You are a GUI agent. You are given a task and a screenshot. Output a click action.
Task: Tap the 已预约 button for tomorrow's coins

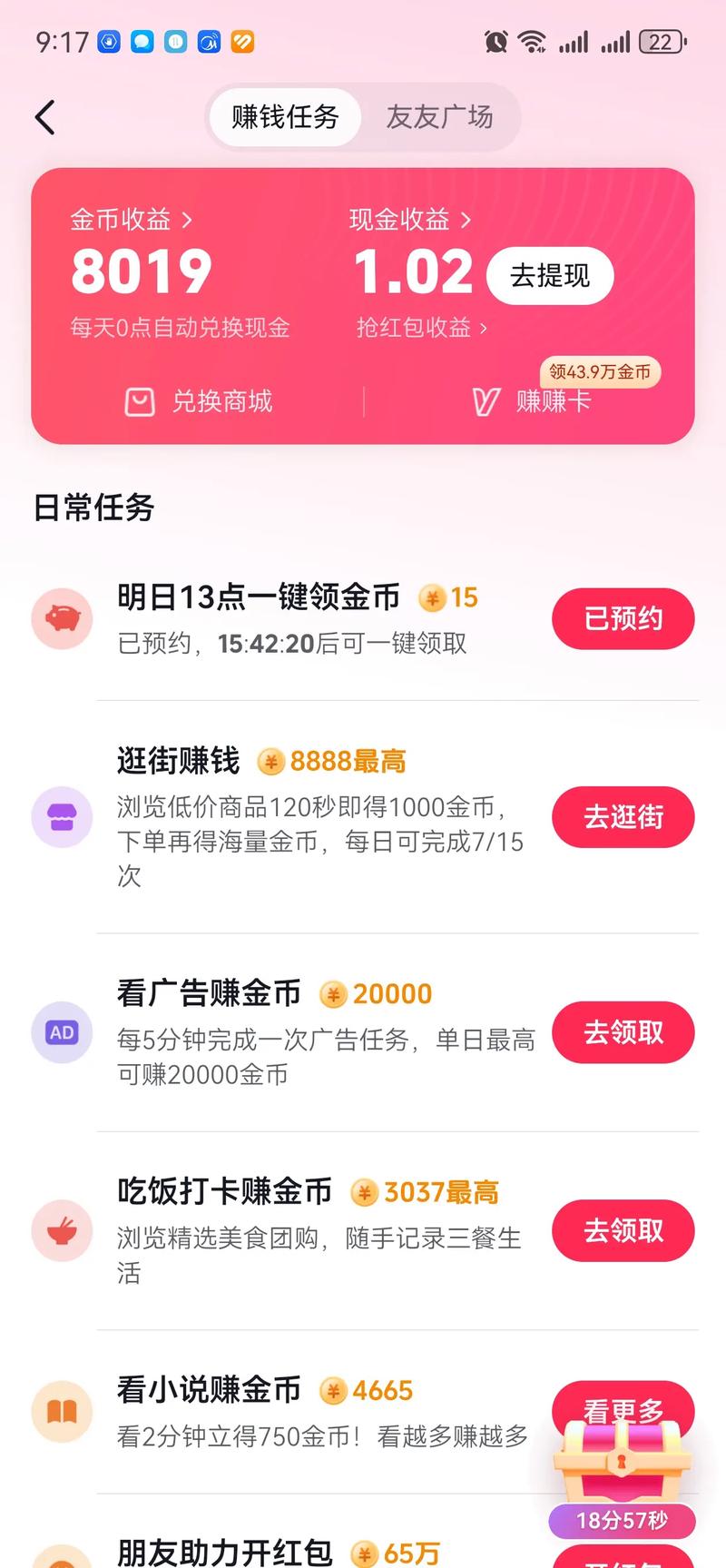coord(623,619)
